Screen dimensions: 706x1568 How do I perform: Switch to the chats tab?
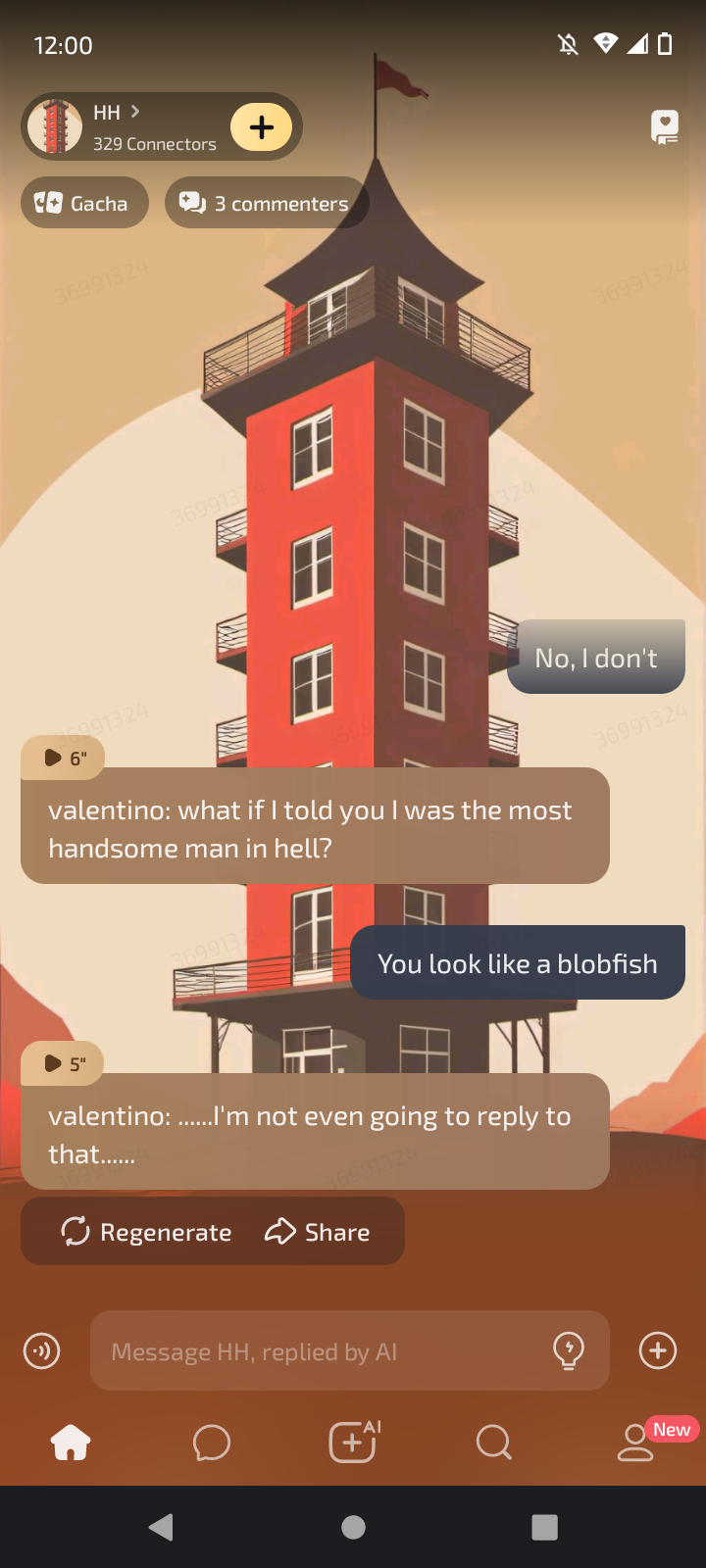click(212, 1443)
